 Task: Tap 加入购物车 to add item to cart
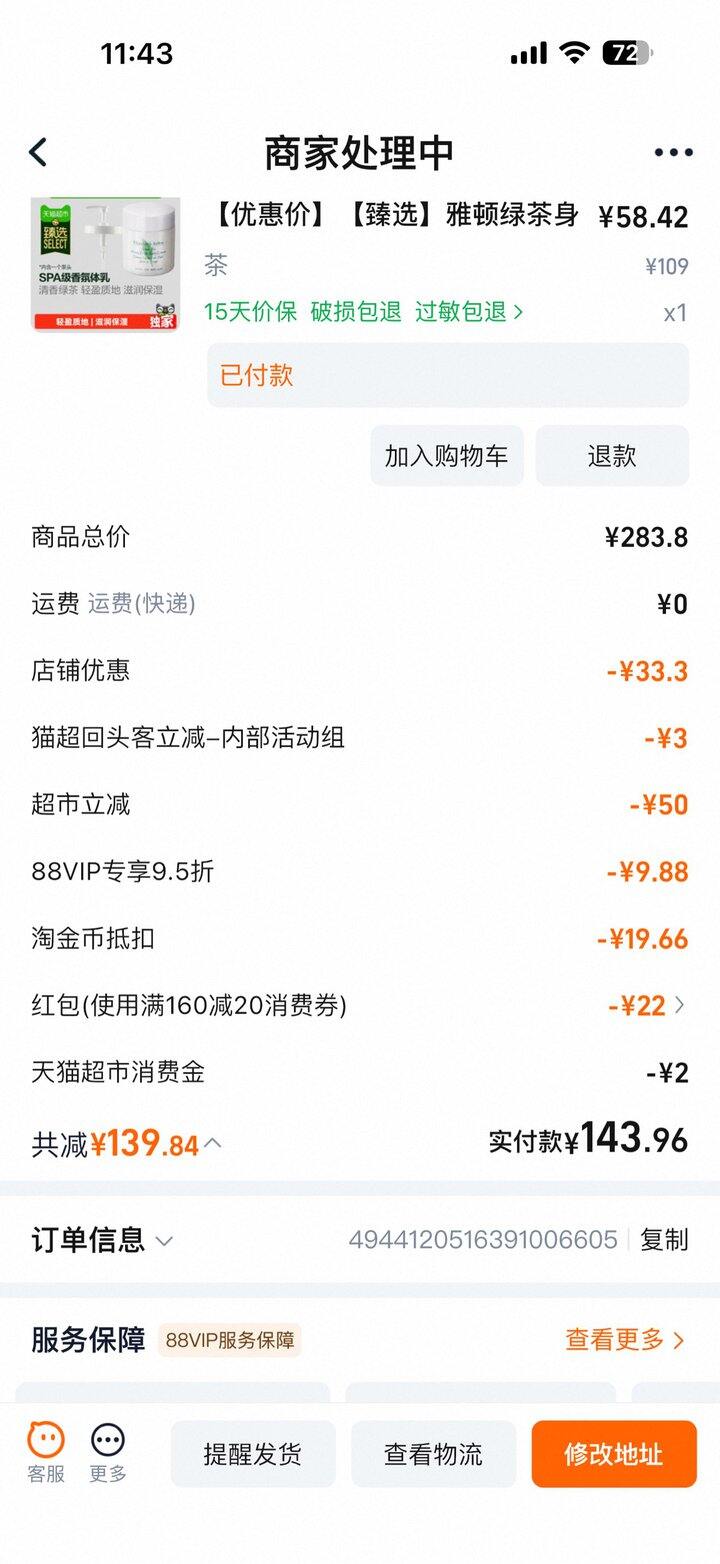[x=446, y=456]
